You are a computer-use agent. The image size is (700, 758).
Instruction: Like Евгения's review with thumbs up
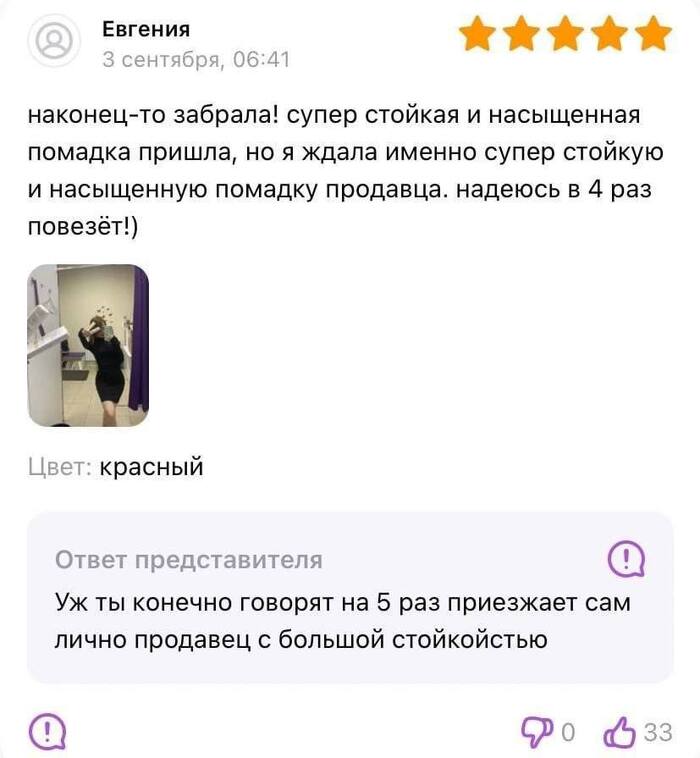[x=620, y=732]
